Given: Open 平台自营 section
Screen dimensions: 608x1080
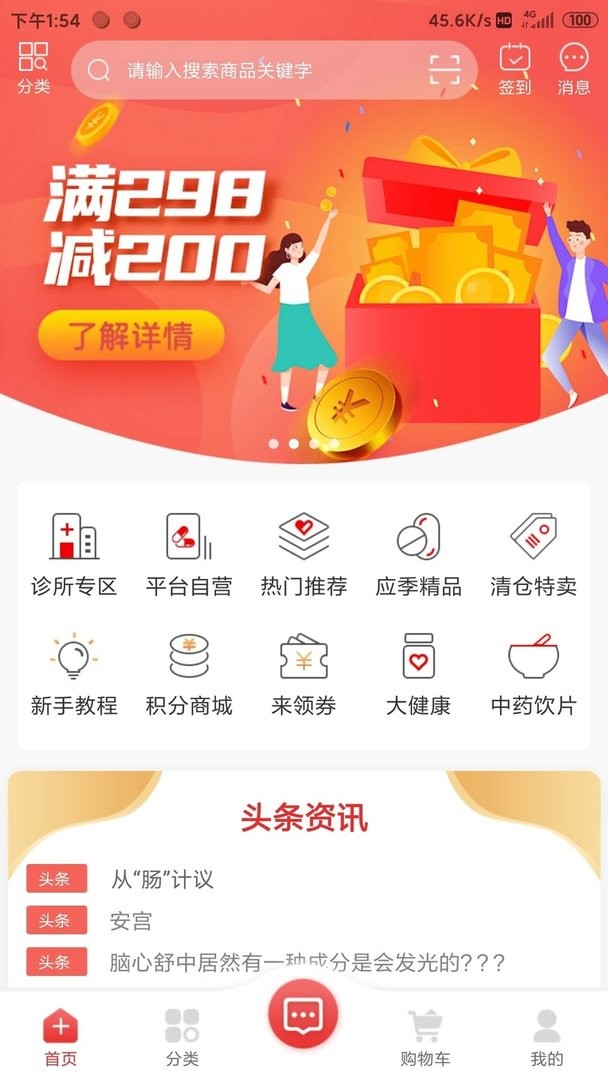Looking at the screenshot, I should tap(189, 555).
